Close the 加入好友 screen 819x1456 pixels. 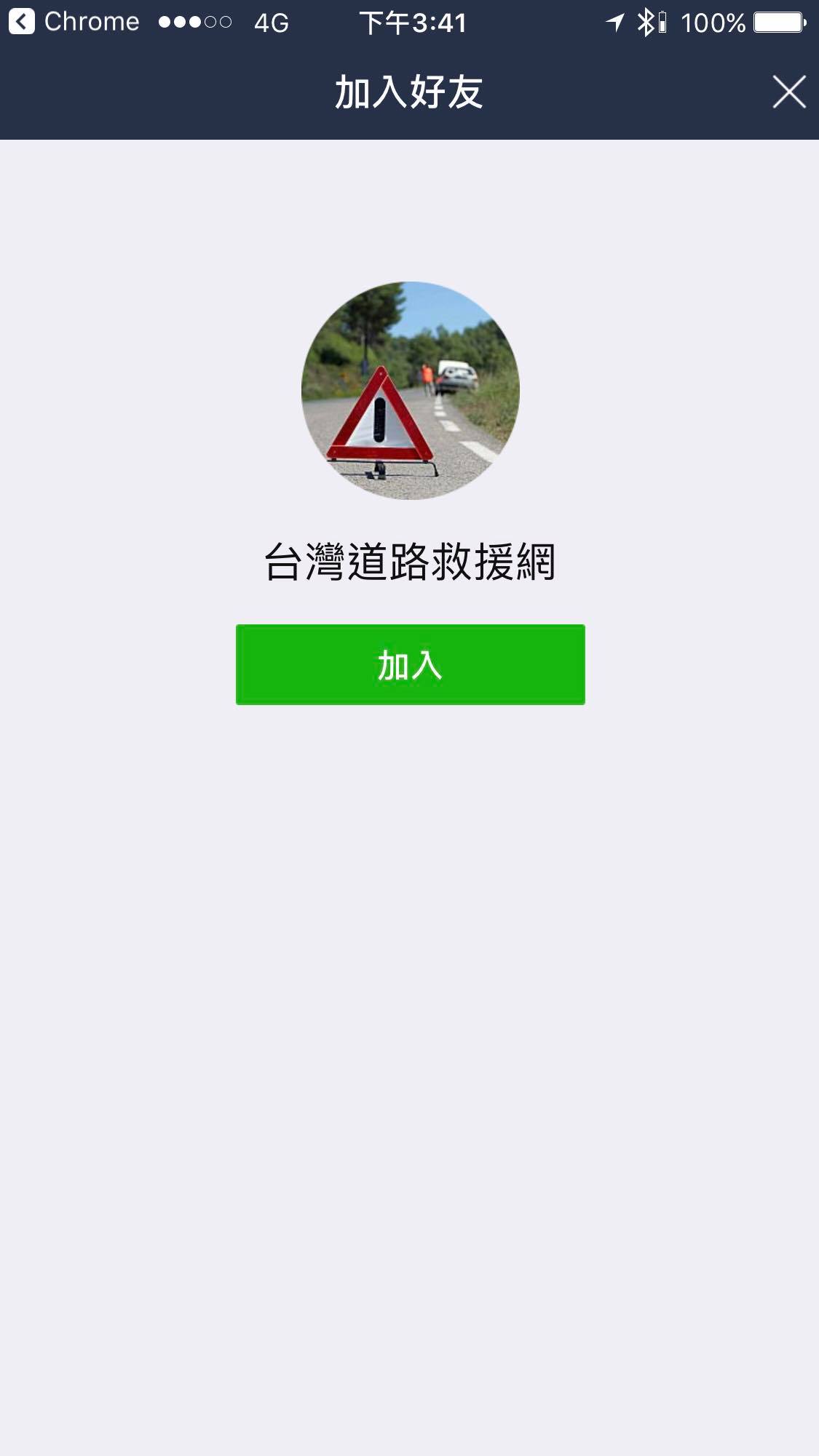(789, 92)
